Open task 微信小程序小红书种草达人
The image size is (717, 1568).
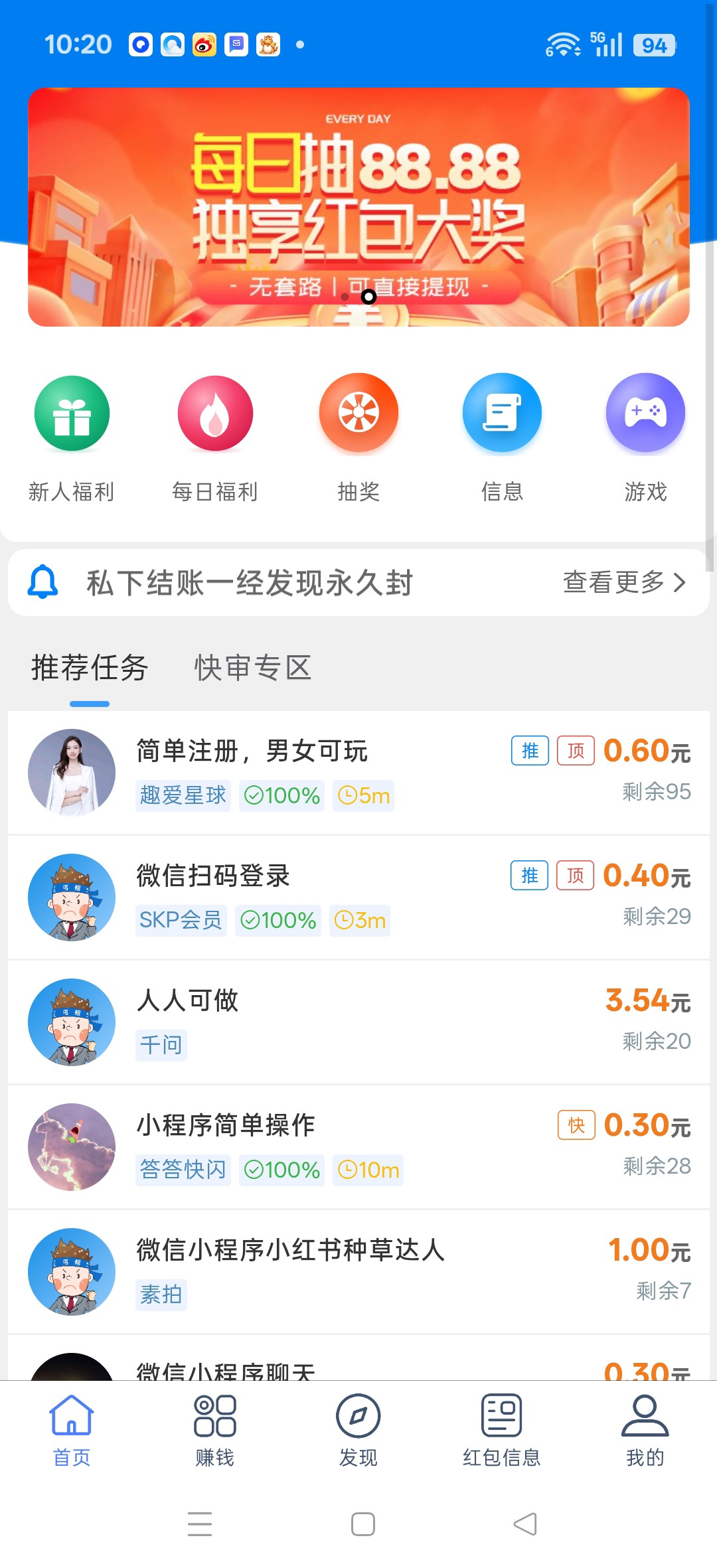pyautogui.click(x=358, y=1272)
